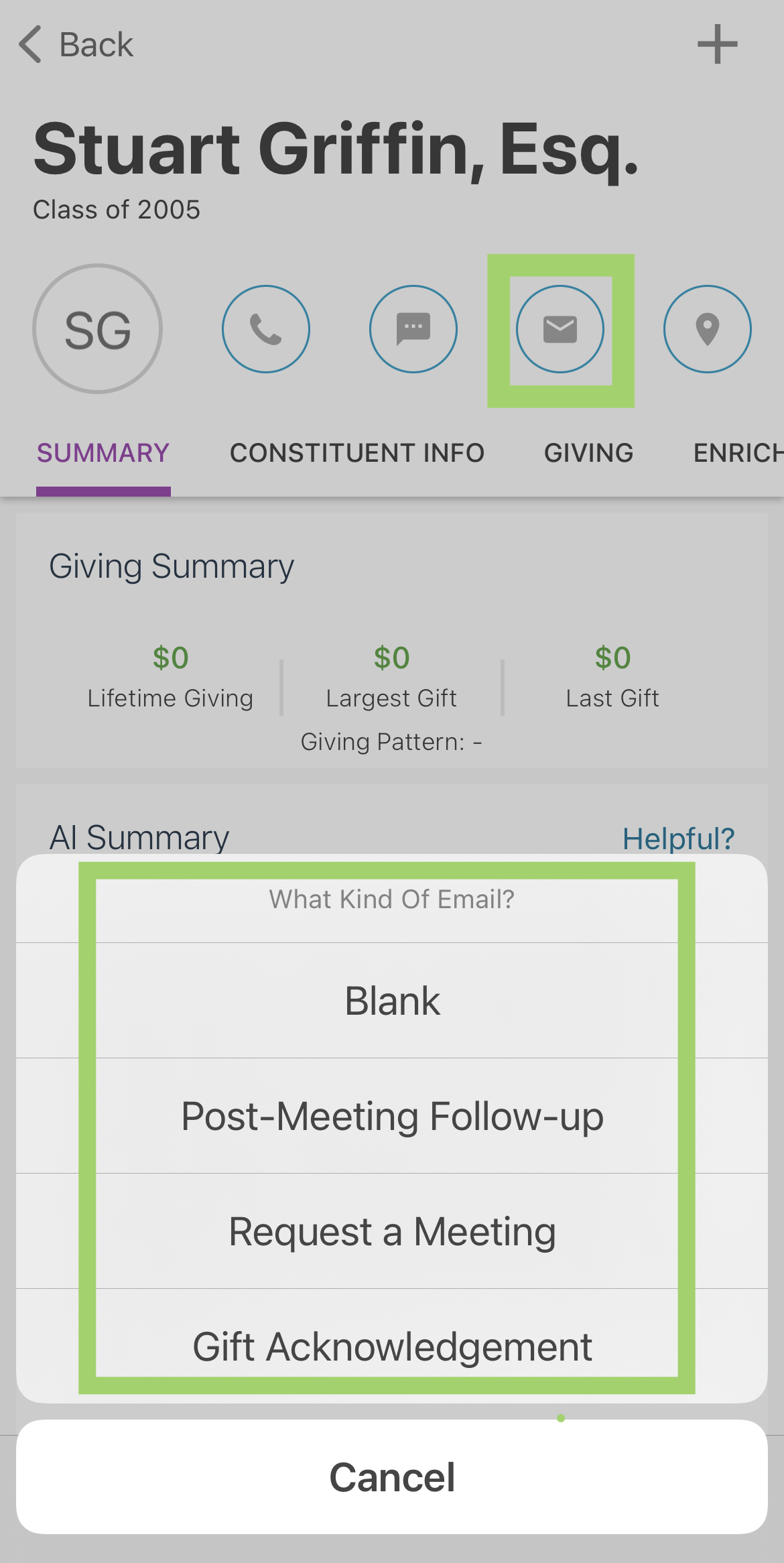The image size is (784, 1563).
Task: Go back to the previous screen
Action: [76, 45]
